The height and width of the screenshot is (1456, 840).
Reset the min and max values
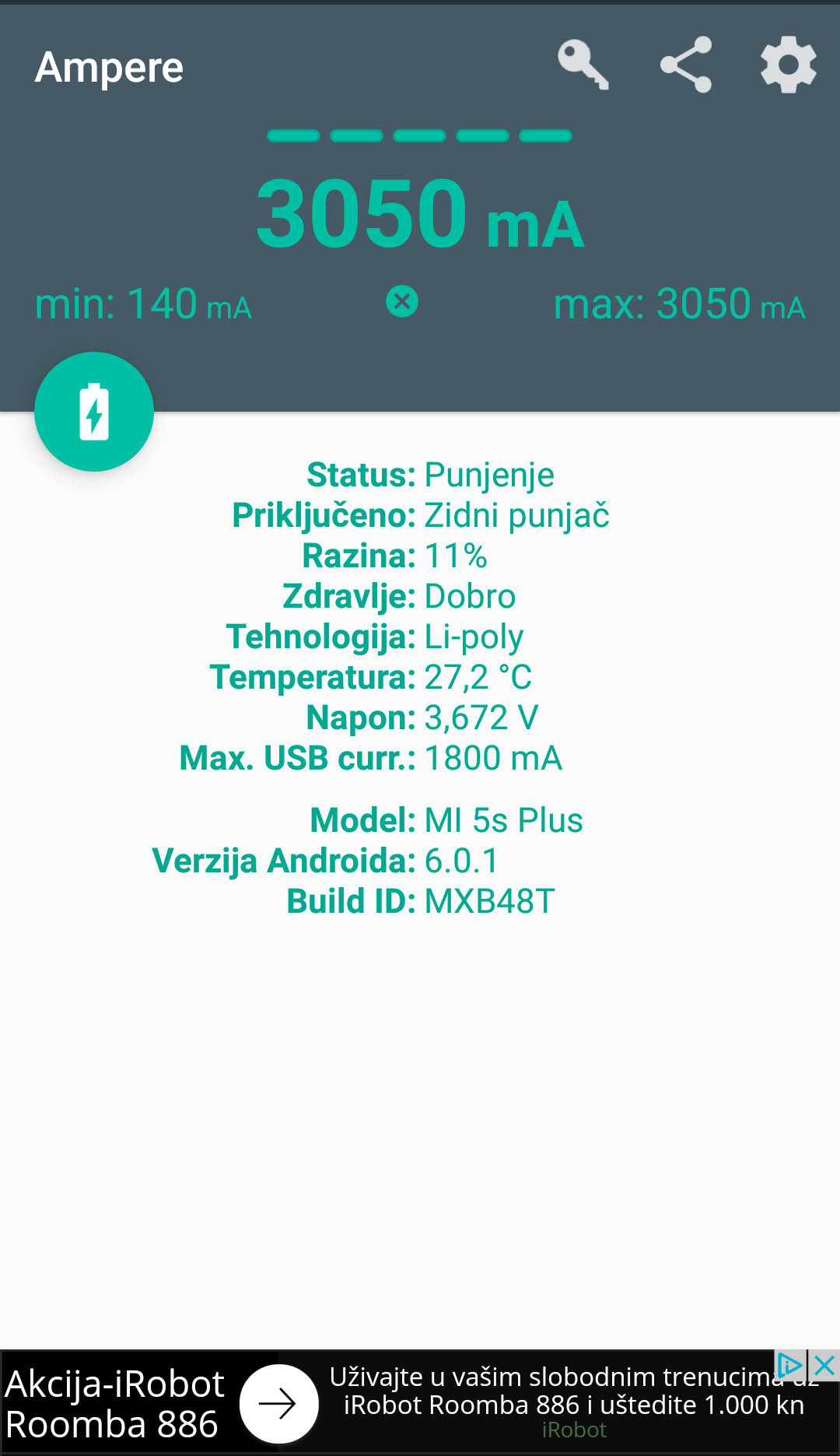[402, 301]
